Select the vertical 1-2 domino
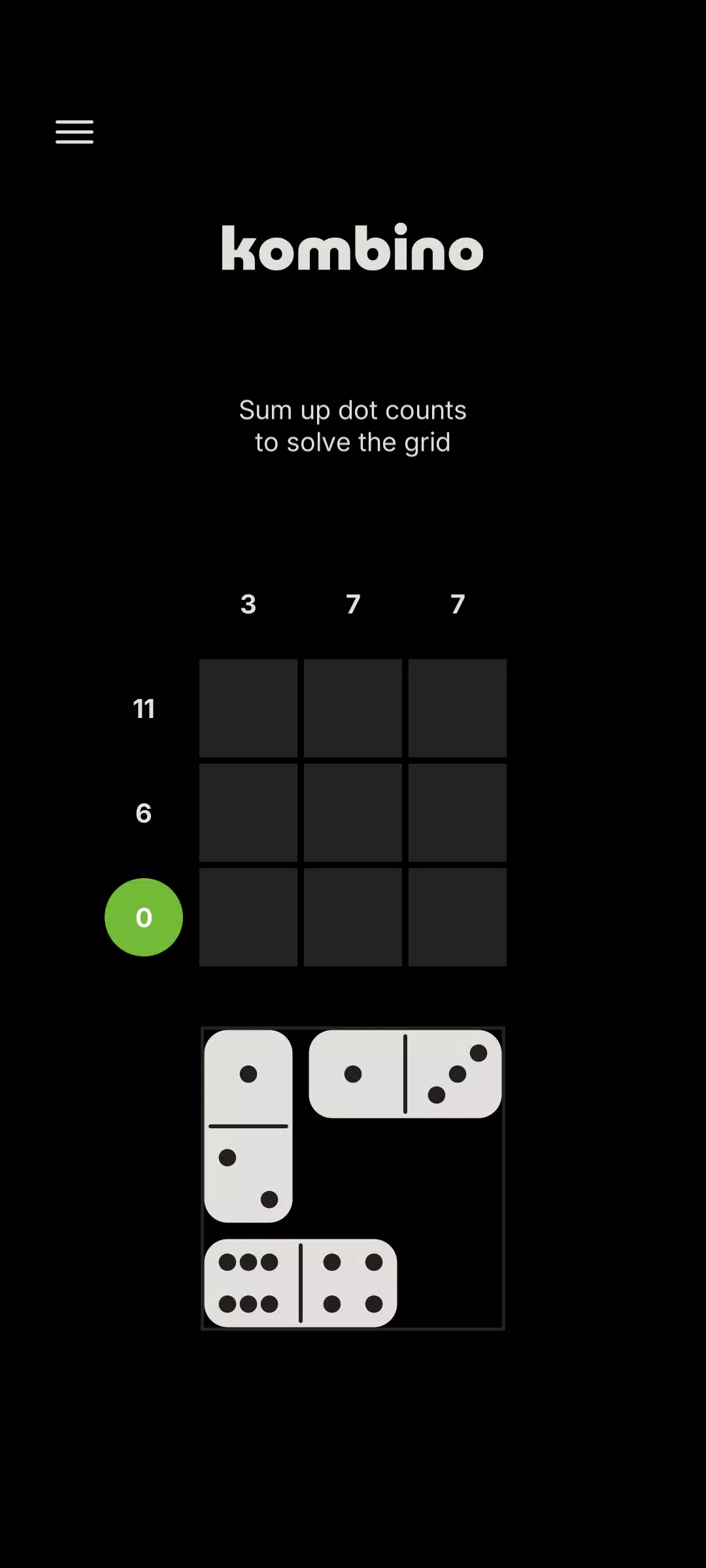The image size is (706, 1568). [x=248, y=1126]
